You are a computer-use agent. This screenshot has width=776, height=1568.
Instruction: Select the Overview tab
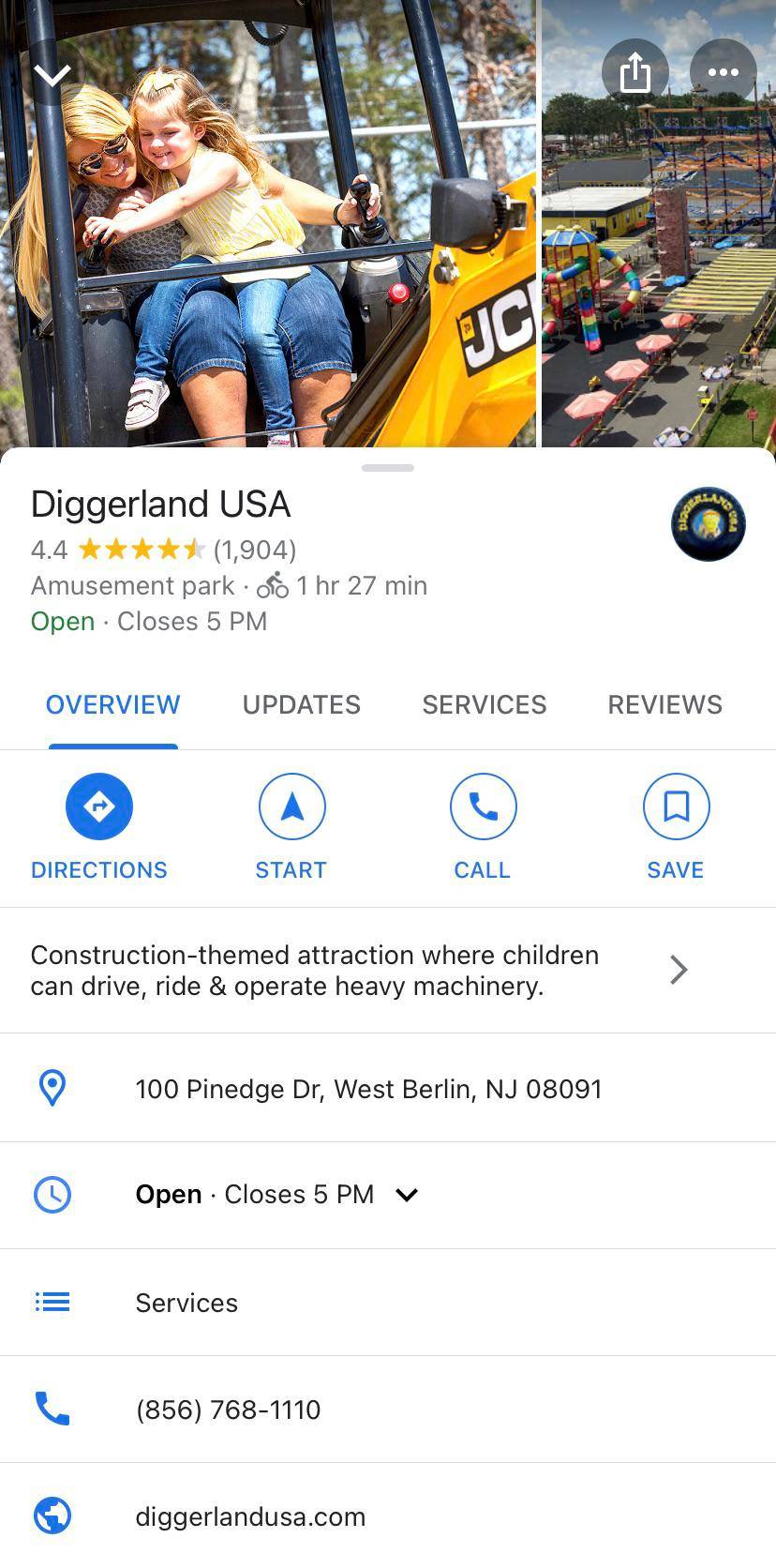coord(112,705)
